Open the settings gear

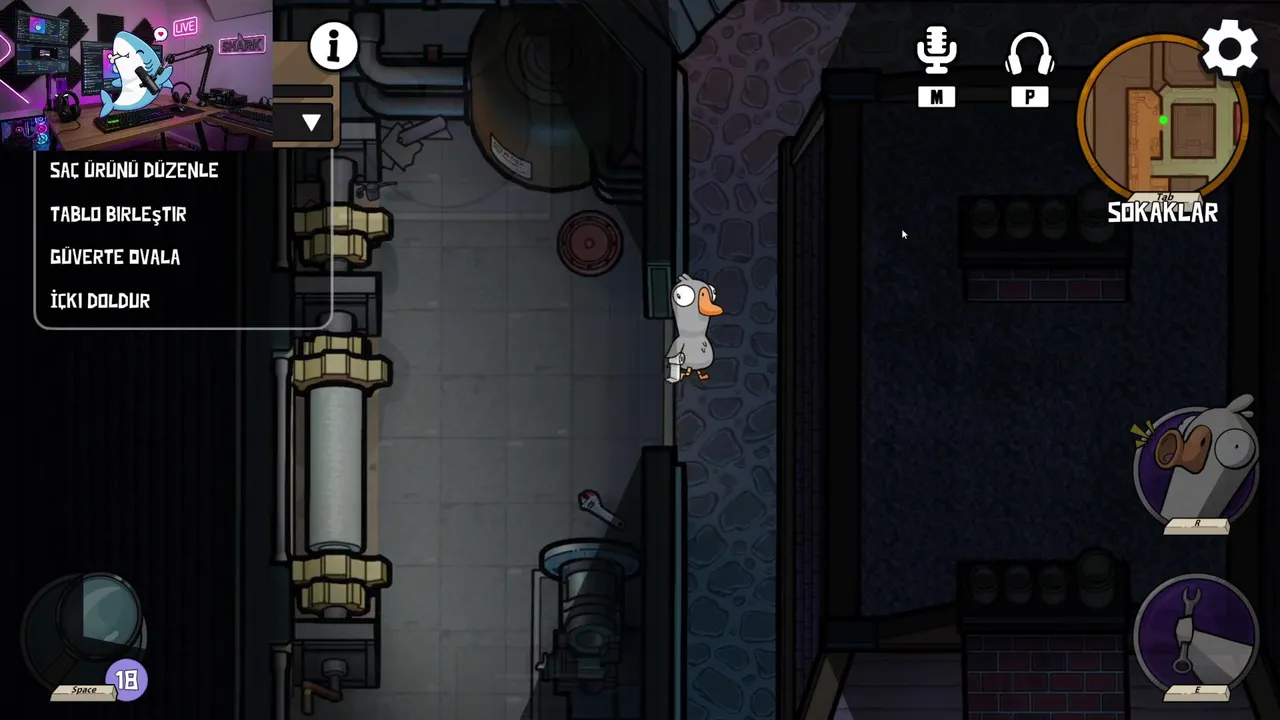1229,47
